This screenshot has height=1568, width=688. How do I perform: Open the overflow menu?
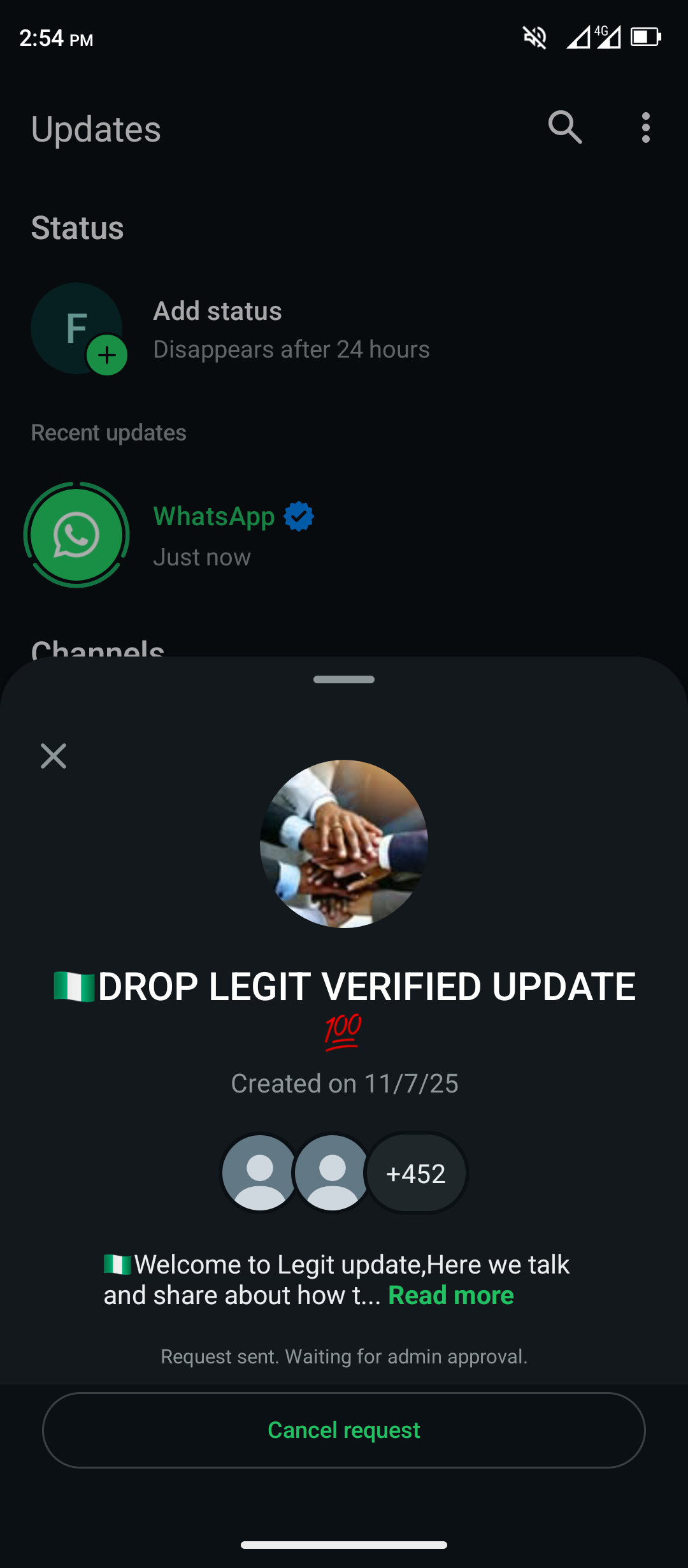click(645, 127)
